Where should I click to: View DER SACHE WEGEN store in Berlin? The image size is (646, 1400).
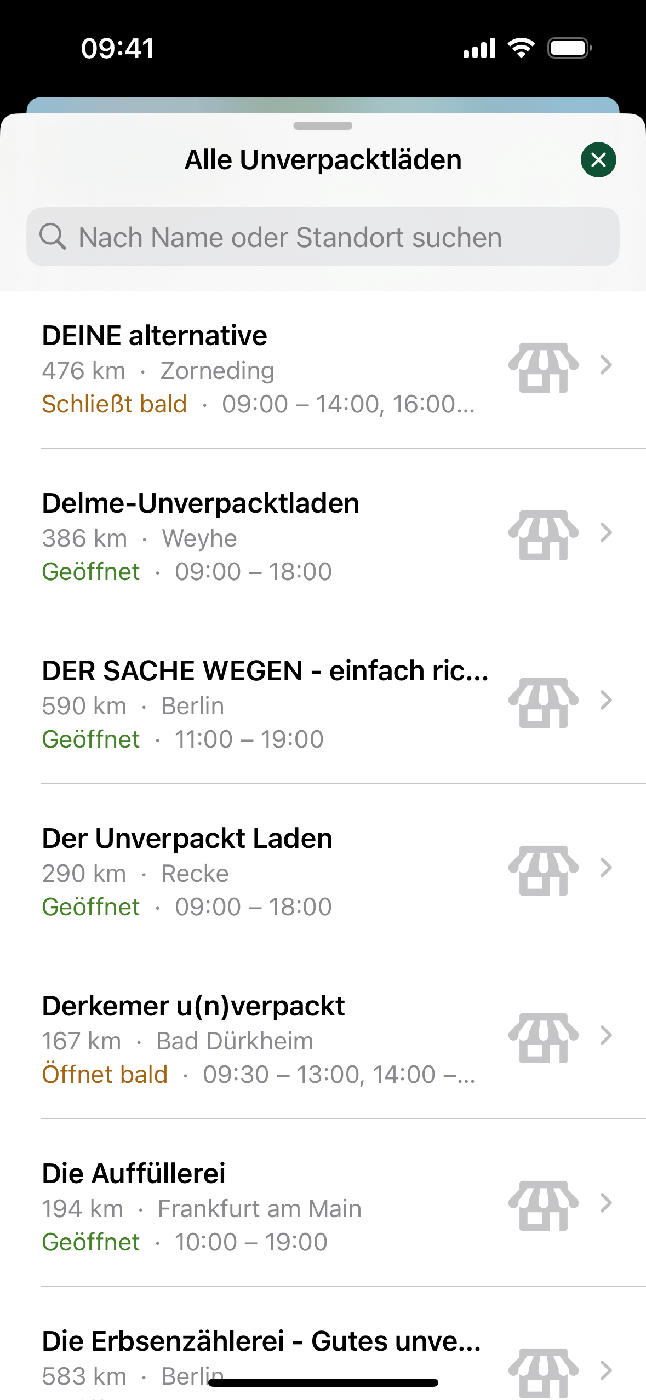(323, 704)
